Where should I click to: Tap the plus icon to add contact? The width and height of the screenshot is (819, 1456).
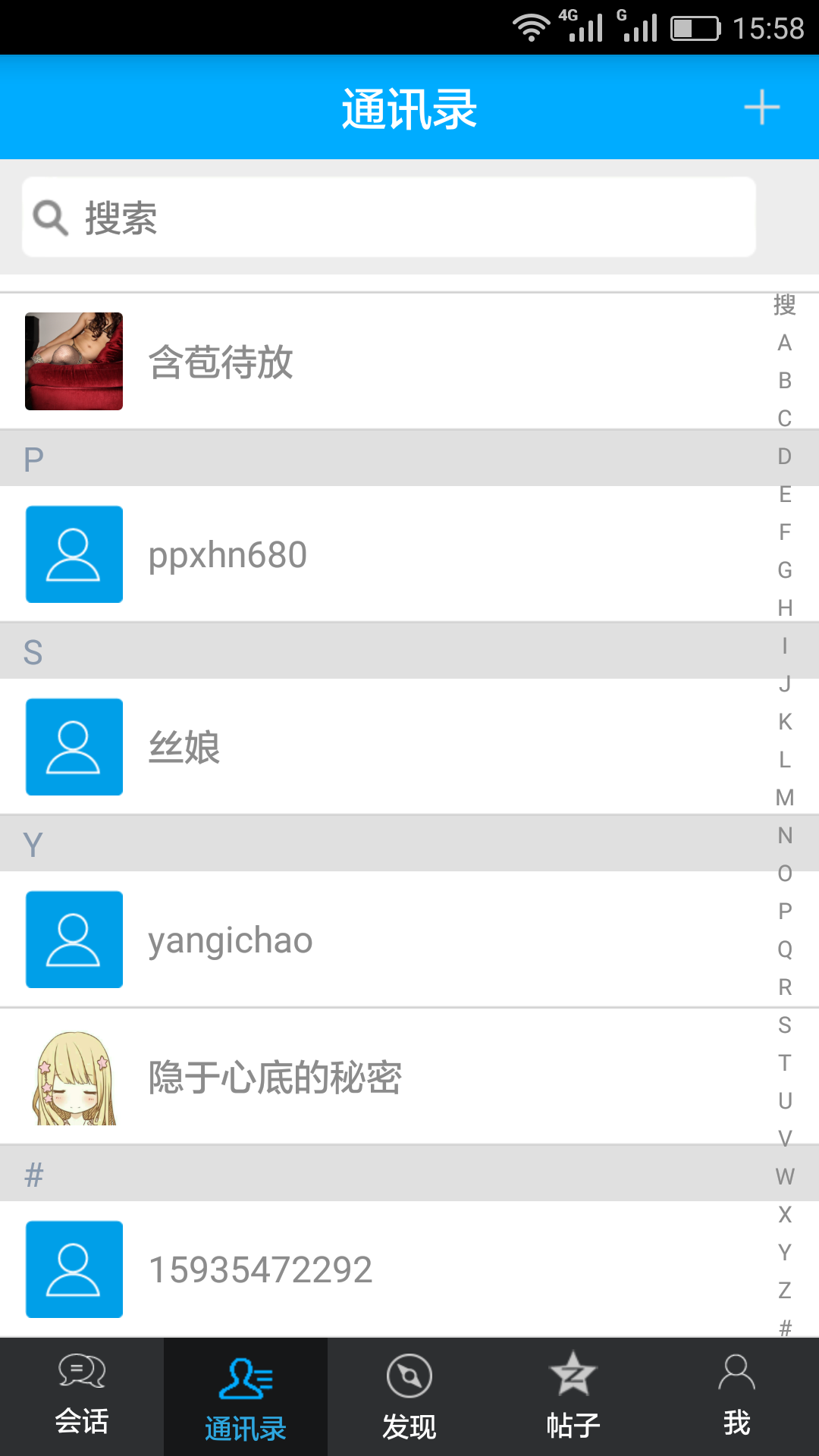pos(761,107)
